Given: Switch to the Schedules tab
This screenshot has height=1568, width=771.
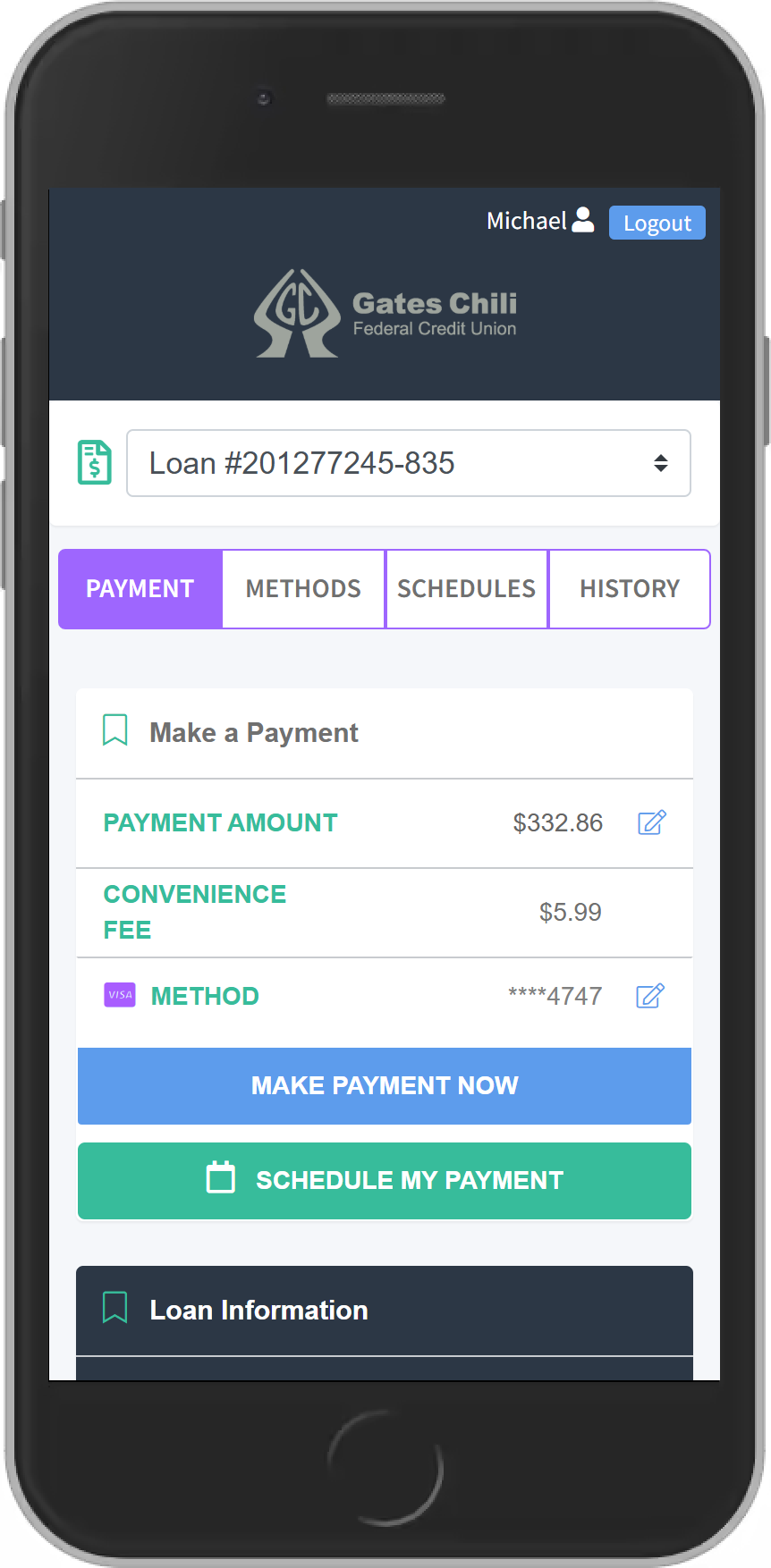Looking at the screenshot, I should pos(466,589).
